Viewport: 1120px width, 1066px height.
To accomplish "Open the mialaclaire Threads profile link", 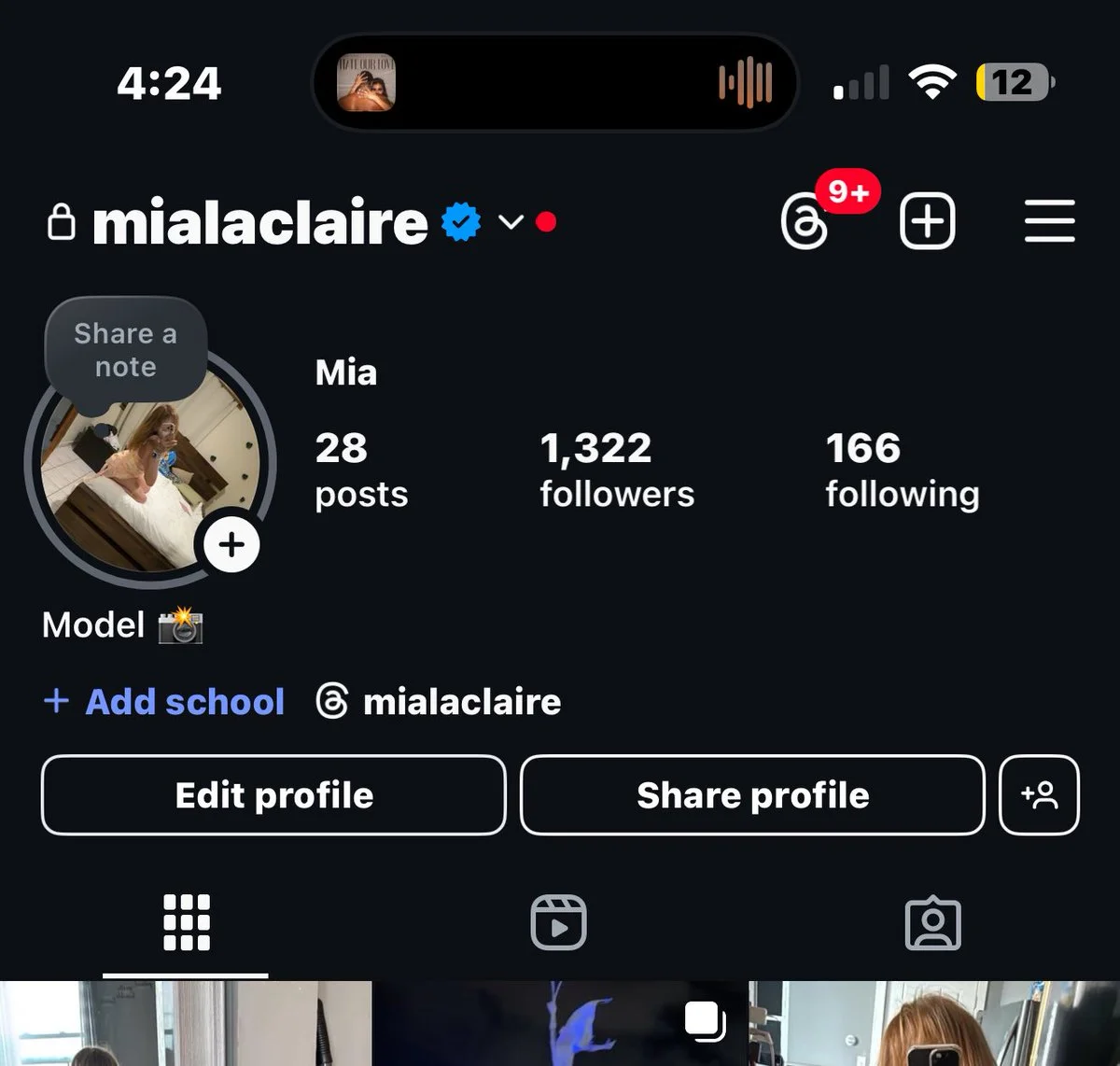I will [439, 701].
